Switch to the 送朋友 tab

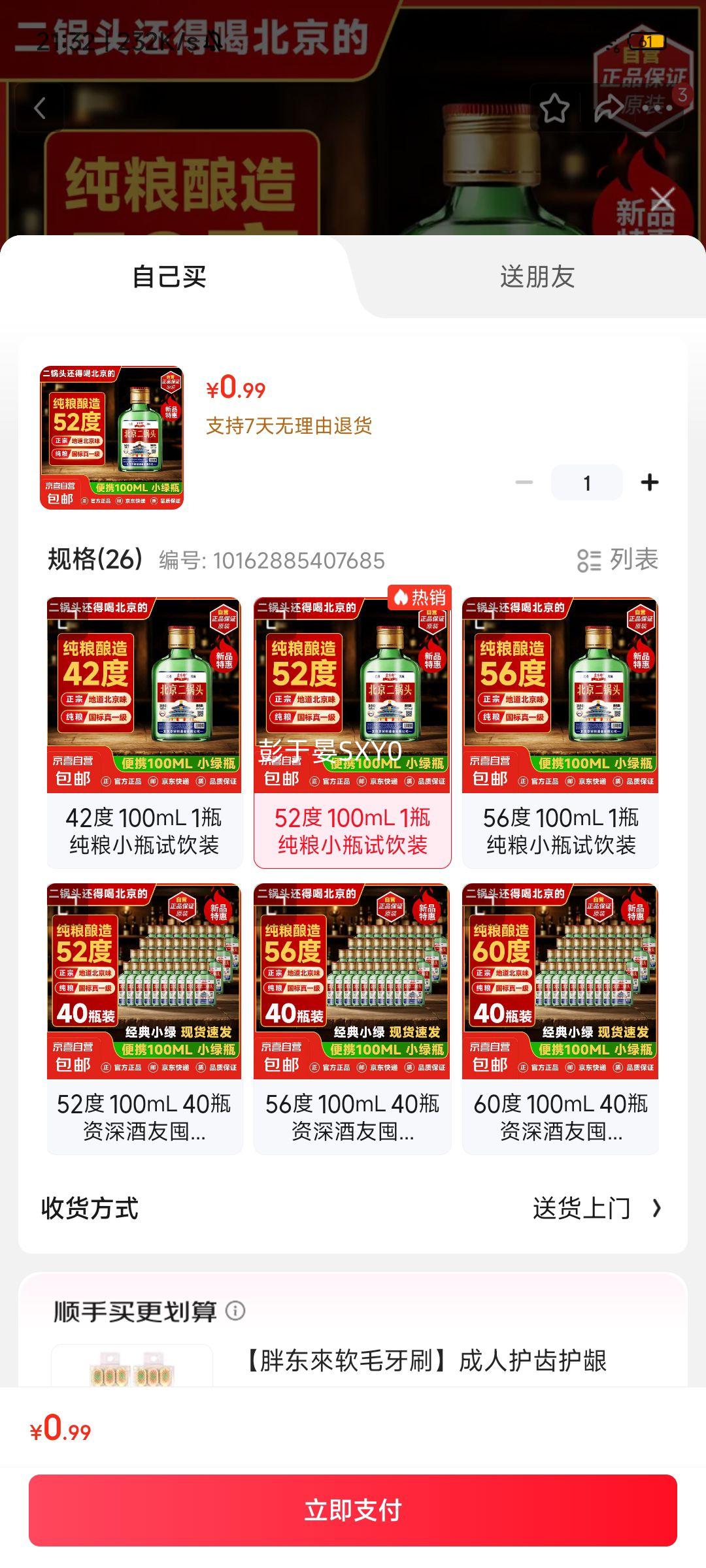(535, 277)
